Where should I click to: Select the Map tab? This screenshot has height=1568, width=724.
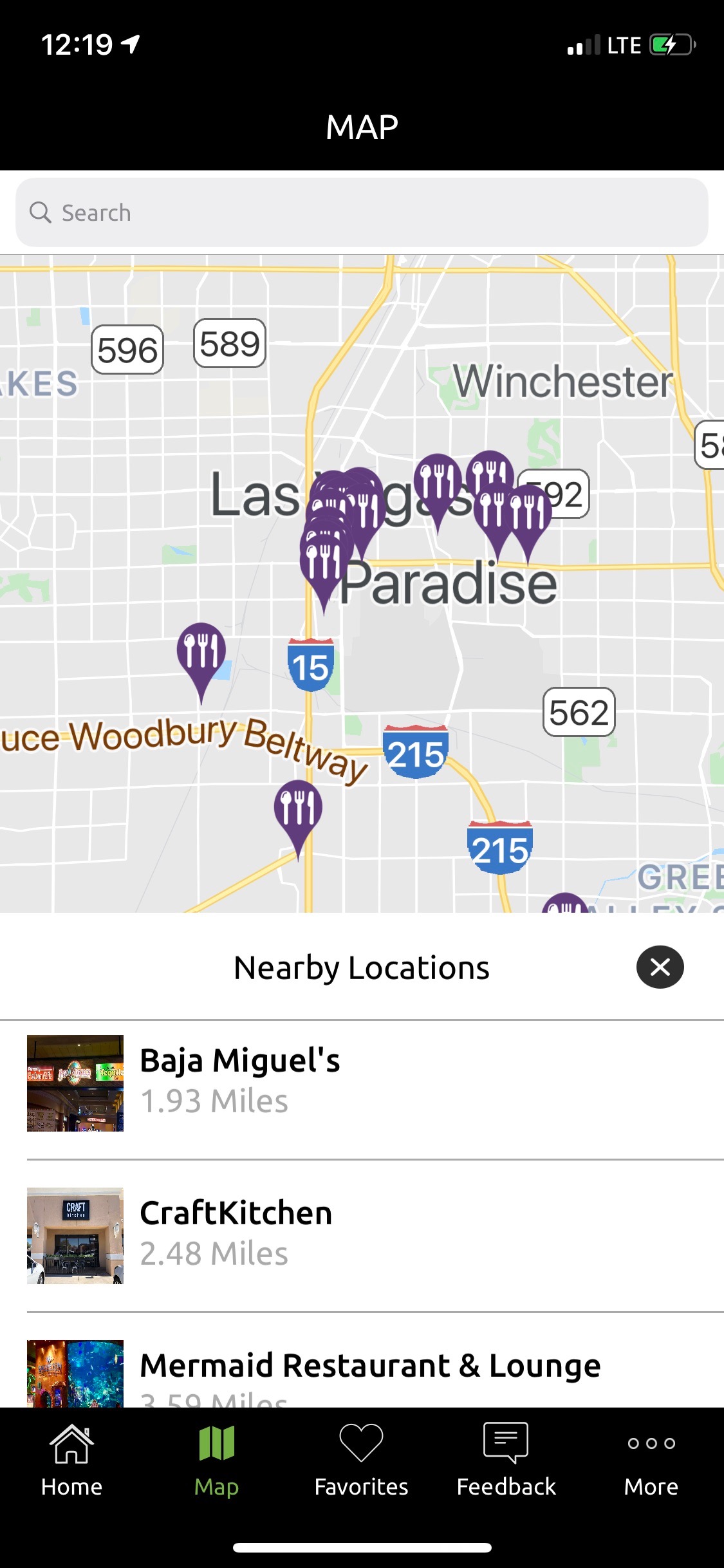216,1460
